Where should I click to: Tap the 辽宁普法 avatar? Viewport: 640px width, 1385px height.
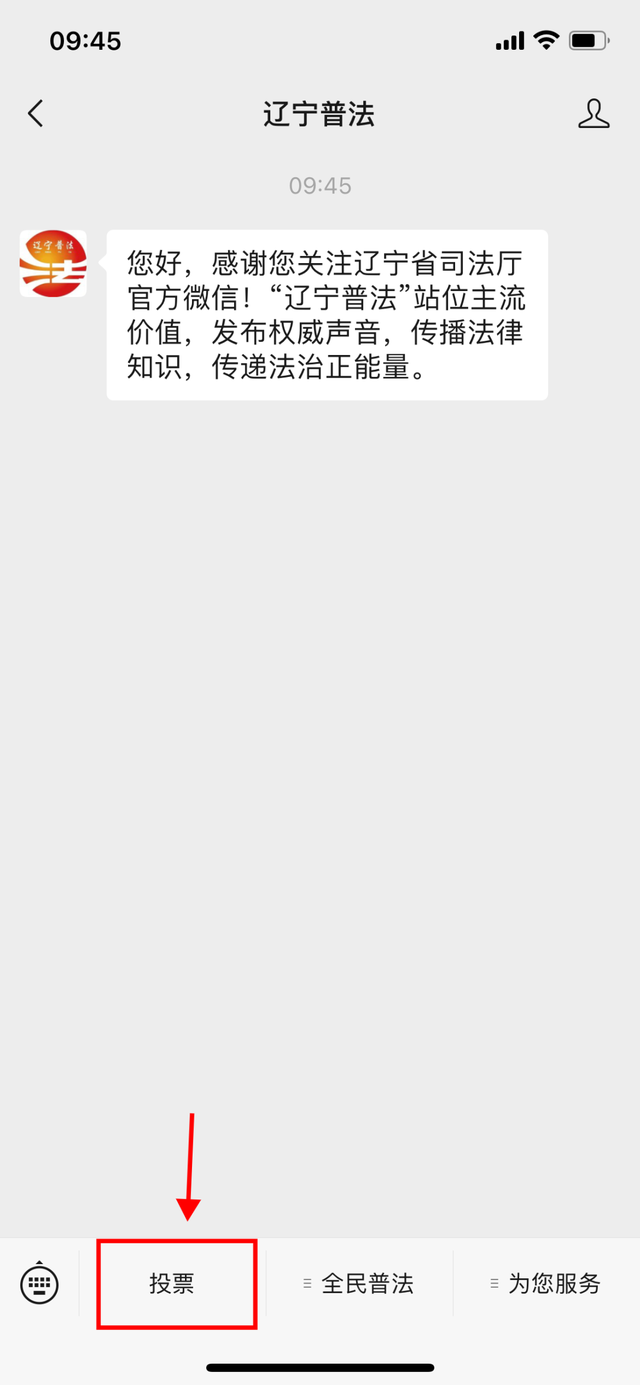[53, 264]
